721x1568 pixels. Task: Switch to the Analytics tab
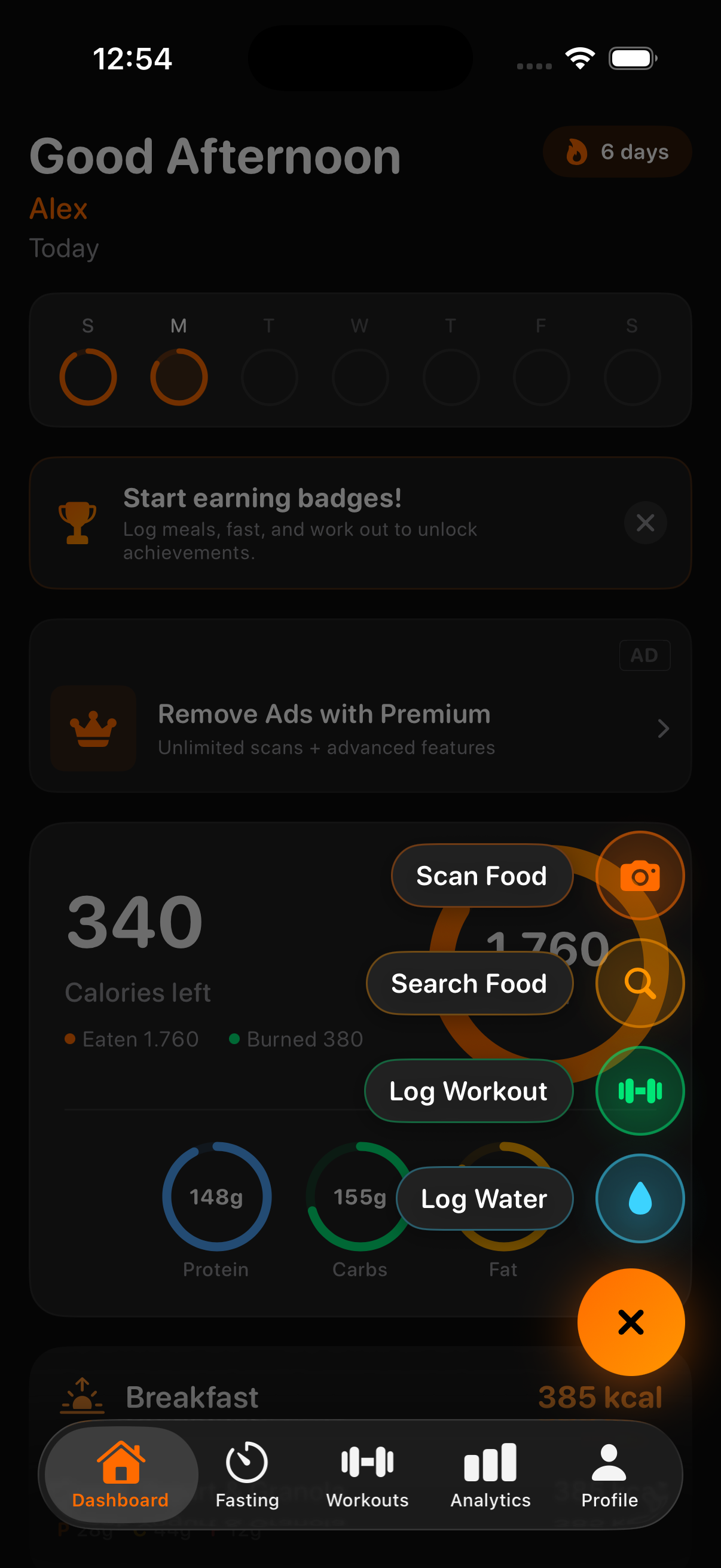[490, 1466]
